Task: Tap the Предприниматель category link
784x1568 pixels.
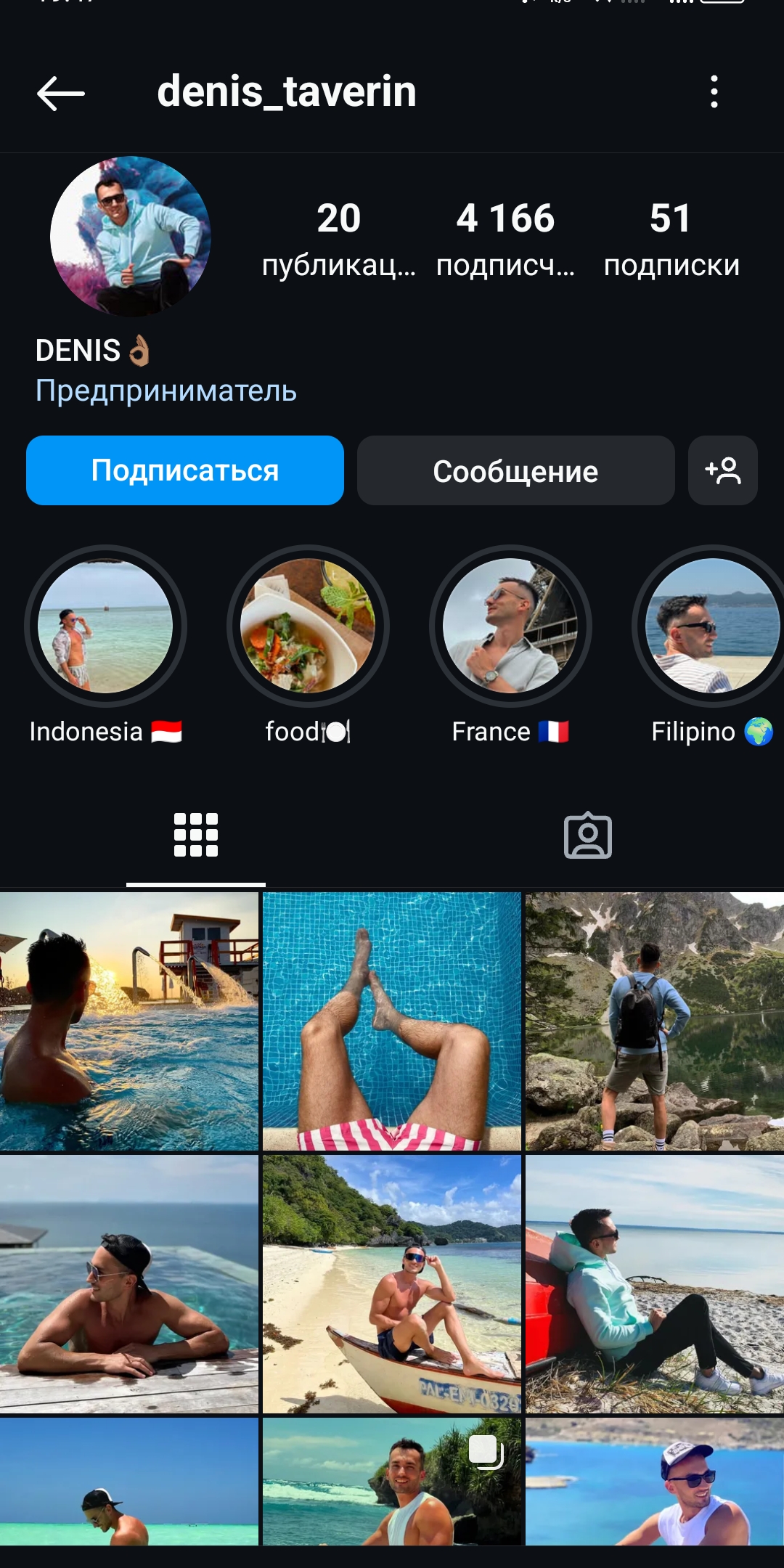Action: (x=166, y=391)
